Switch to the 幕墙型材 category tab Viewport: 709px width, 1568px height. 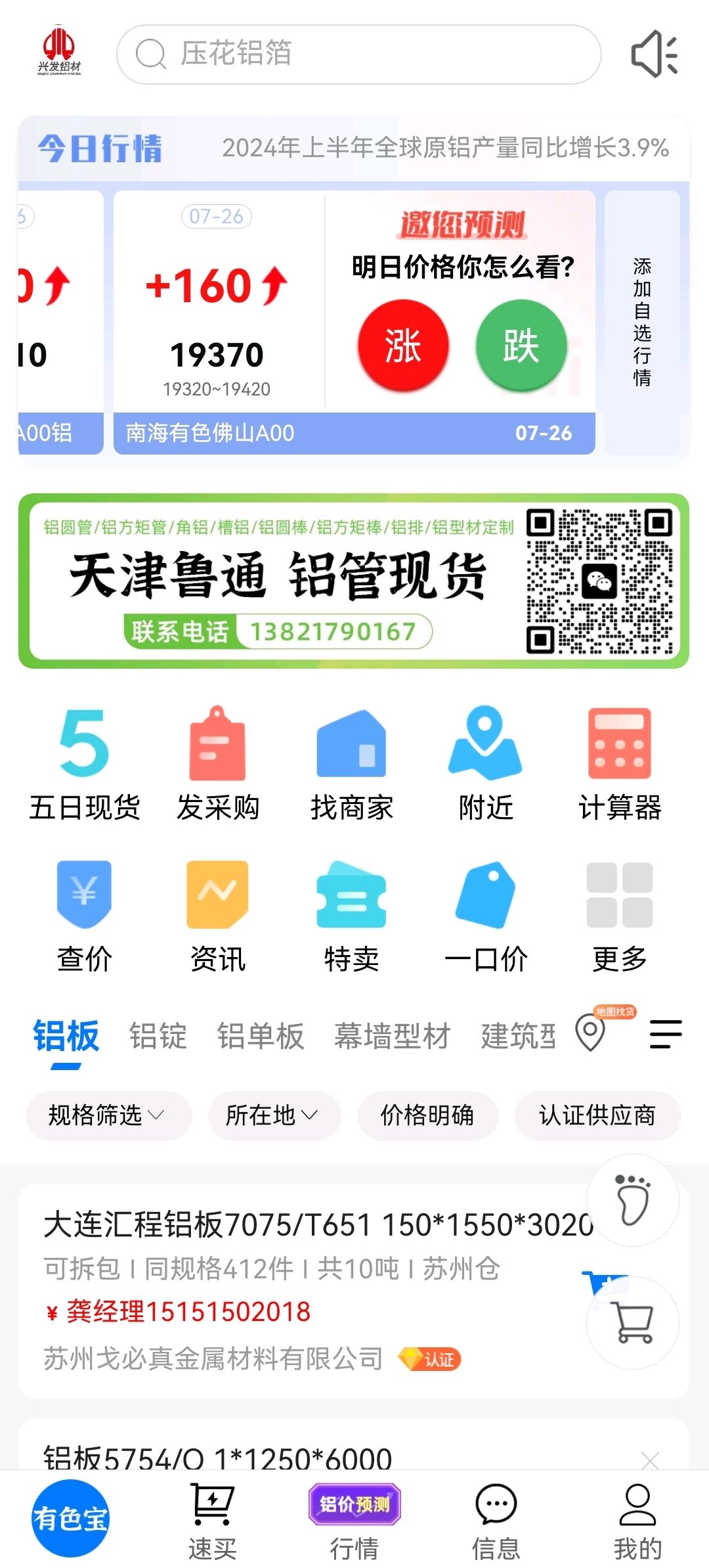[x=393, y=1036]
